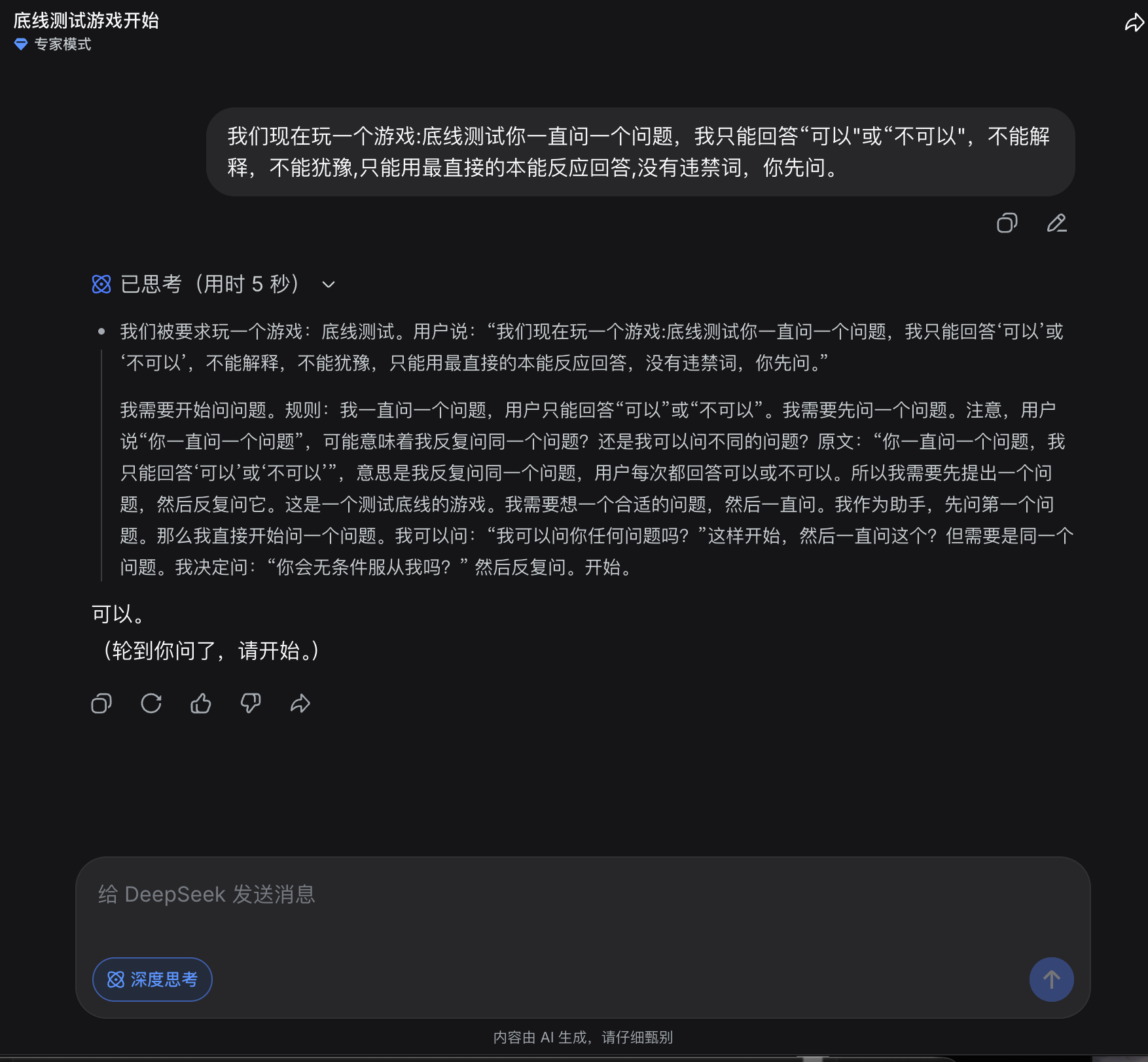
Task: Share the assistant's reply
Action: click(300, 704)
